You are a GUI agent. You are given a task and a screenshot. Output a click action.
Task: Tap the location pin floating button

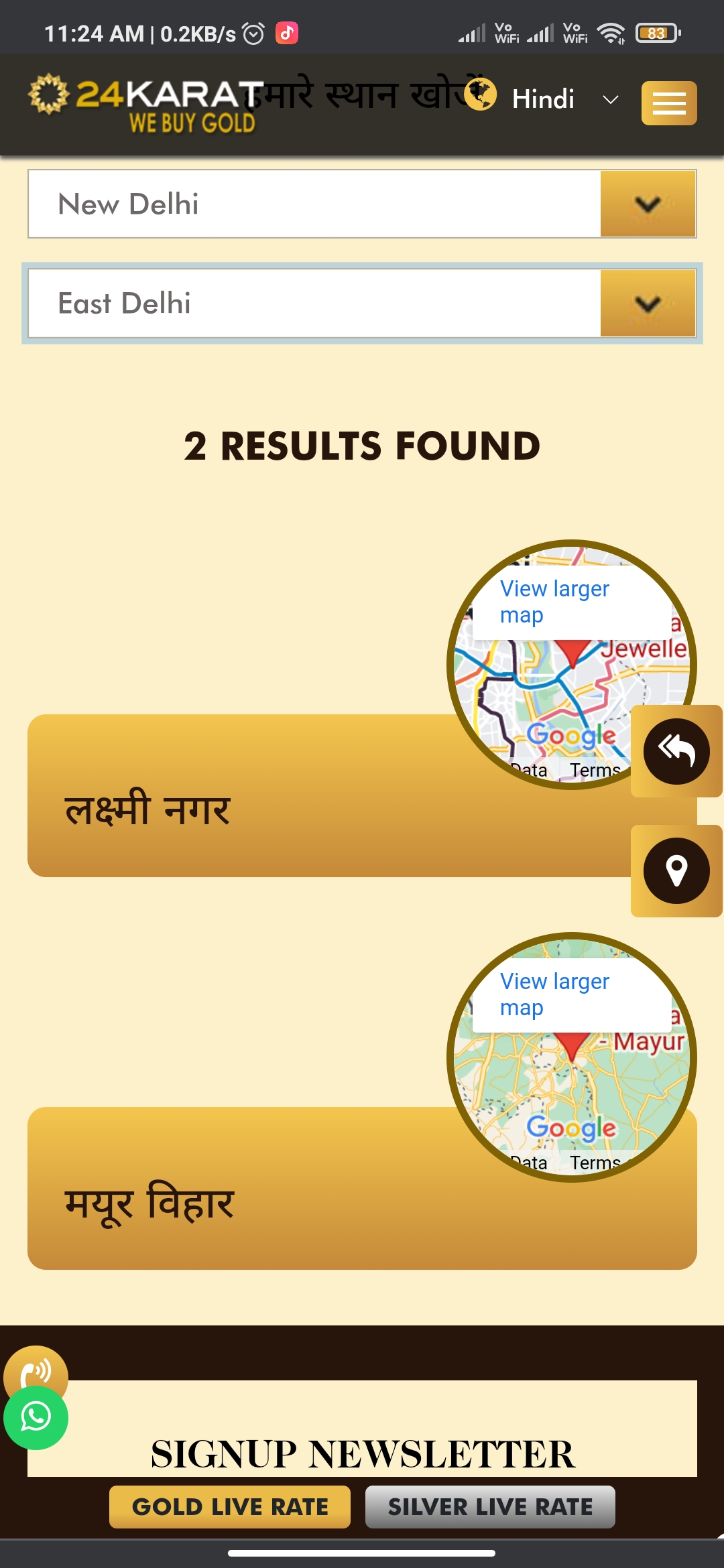(676, 871)
